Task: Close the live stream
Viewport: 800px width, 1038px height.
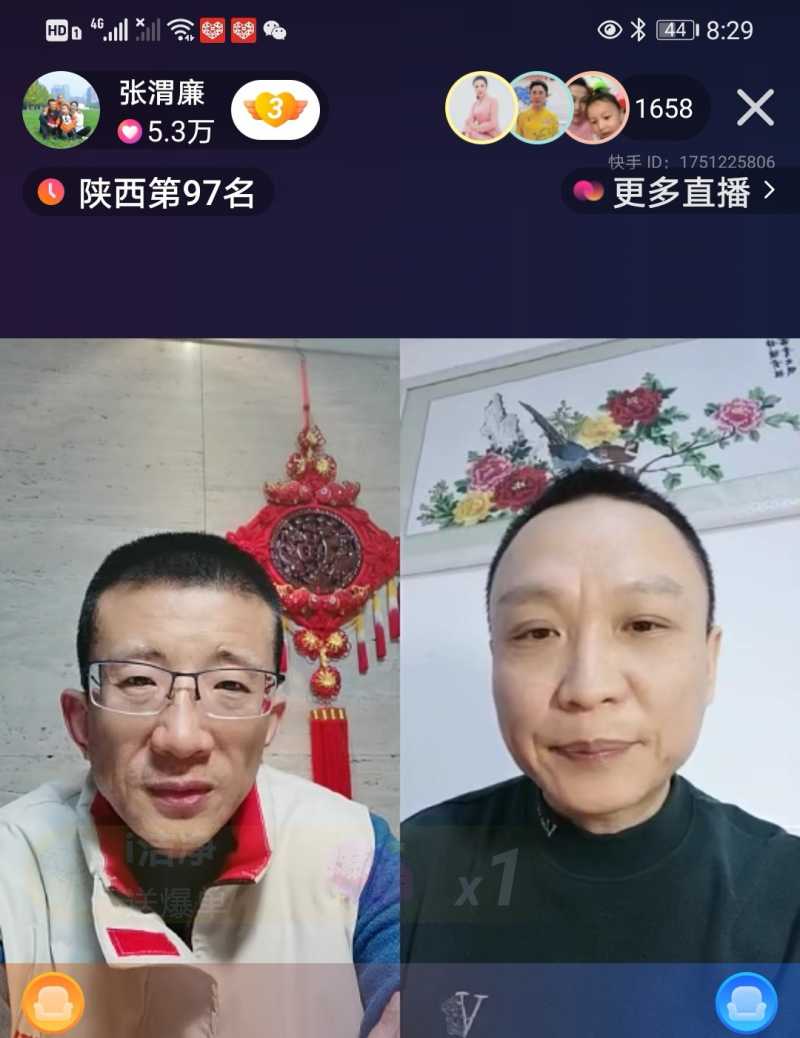Action: [x=755, y=107]
